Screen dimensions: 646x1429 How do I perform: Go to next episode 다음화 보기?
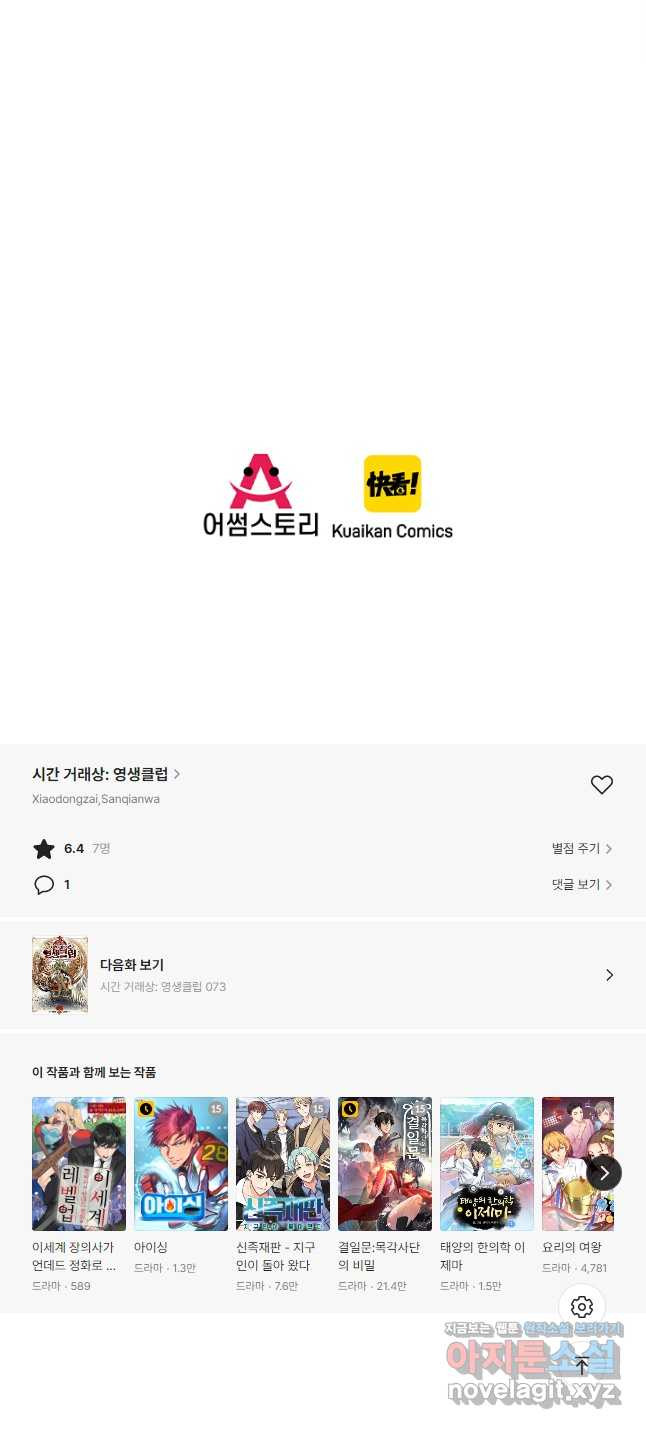pos(322,975)
